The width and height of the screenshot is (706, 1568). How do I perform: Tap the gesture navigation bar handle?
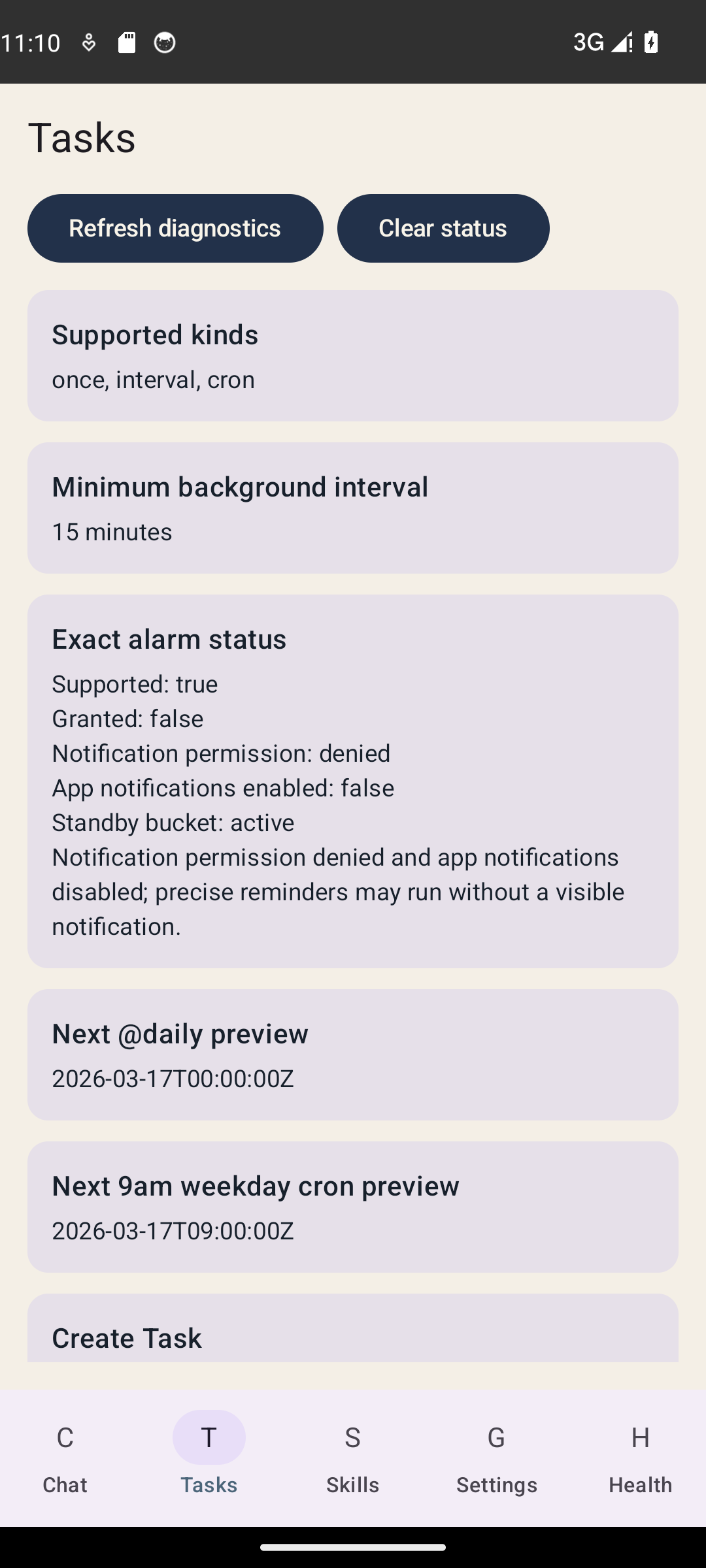coord(353,1546)
